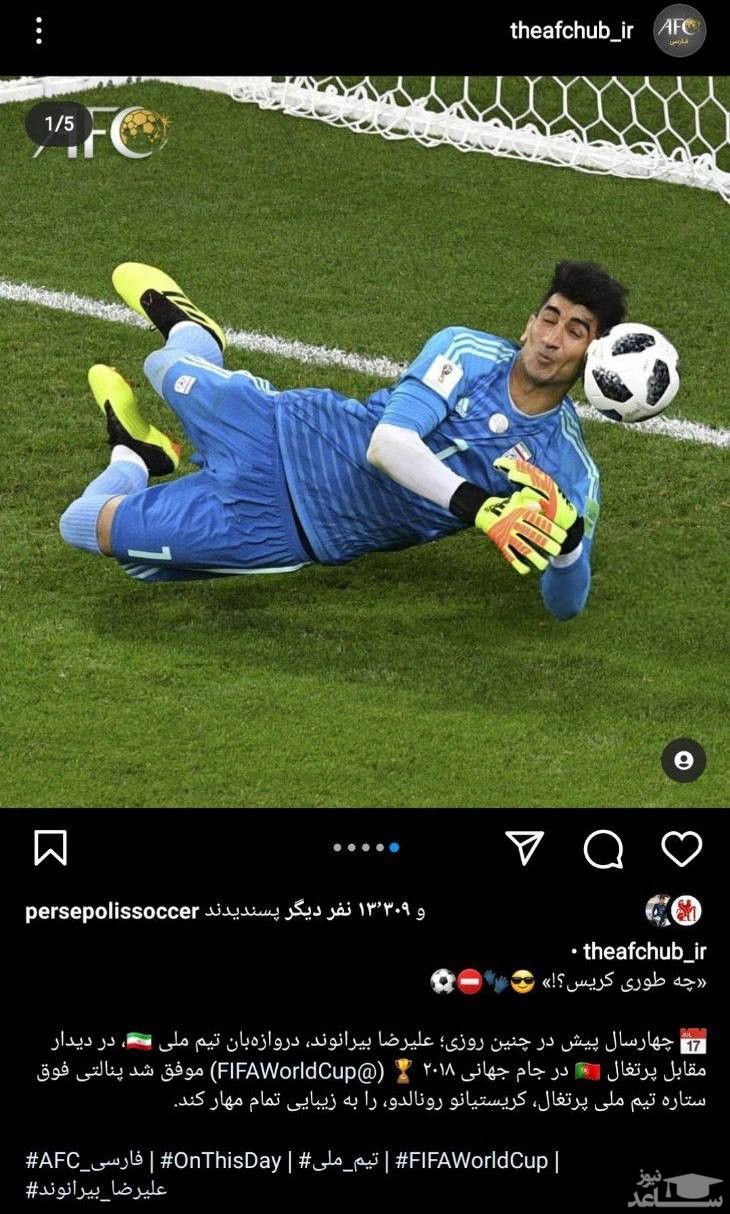Tap the theafchub_ir profile avatar
Screen dimensions: 730x1214
click(x=680, y=31)
